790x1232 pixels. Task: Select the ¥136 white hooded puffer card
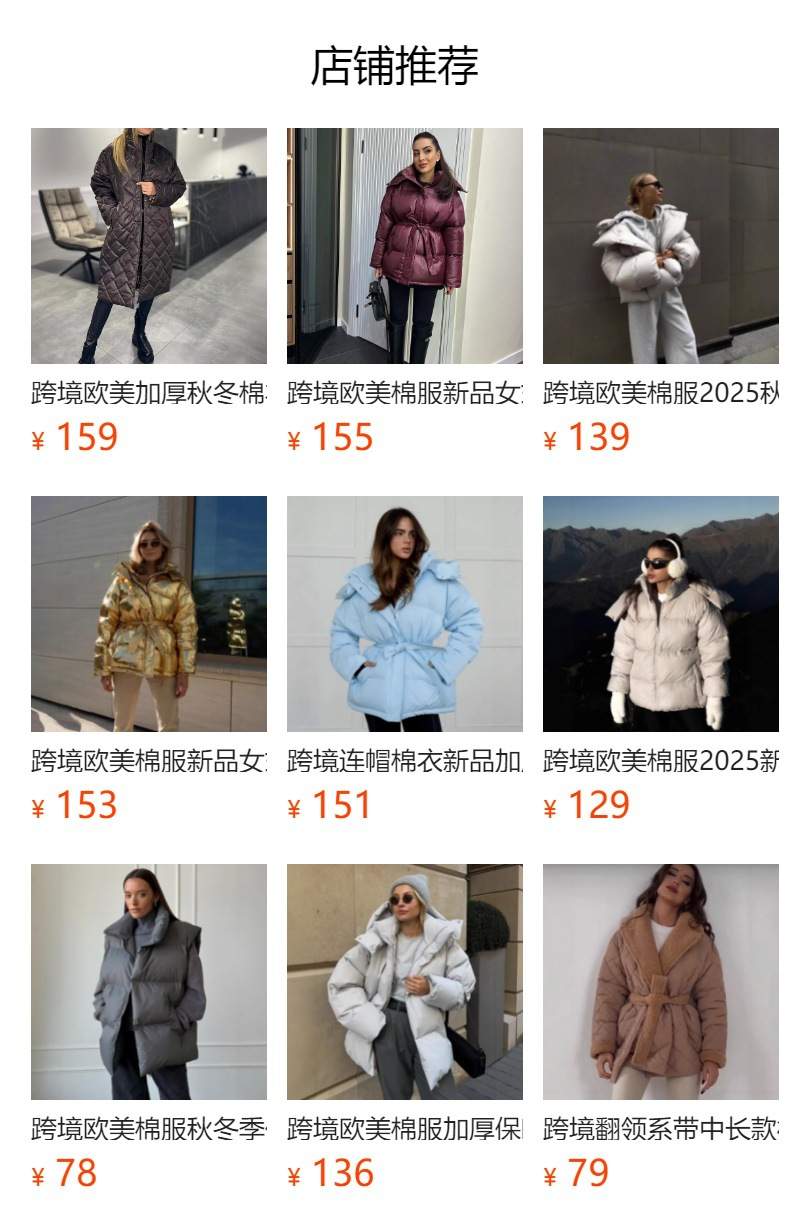pos(404,982)
